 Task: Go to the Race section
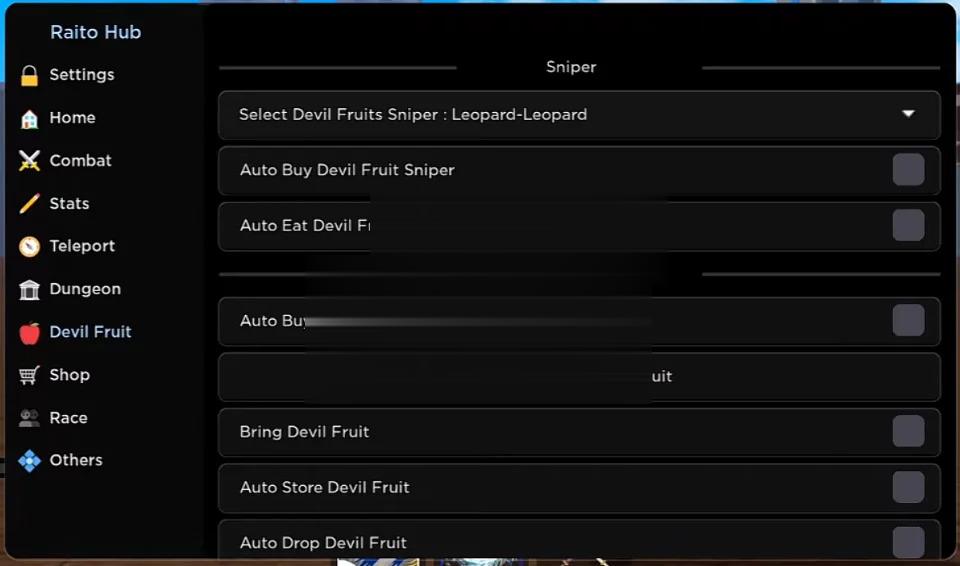click(67, 418)
